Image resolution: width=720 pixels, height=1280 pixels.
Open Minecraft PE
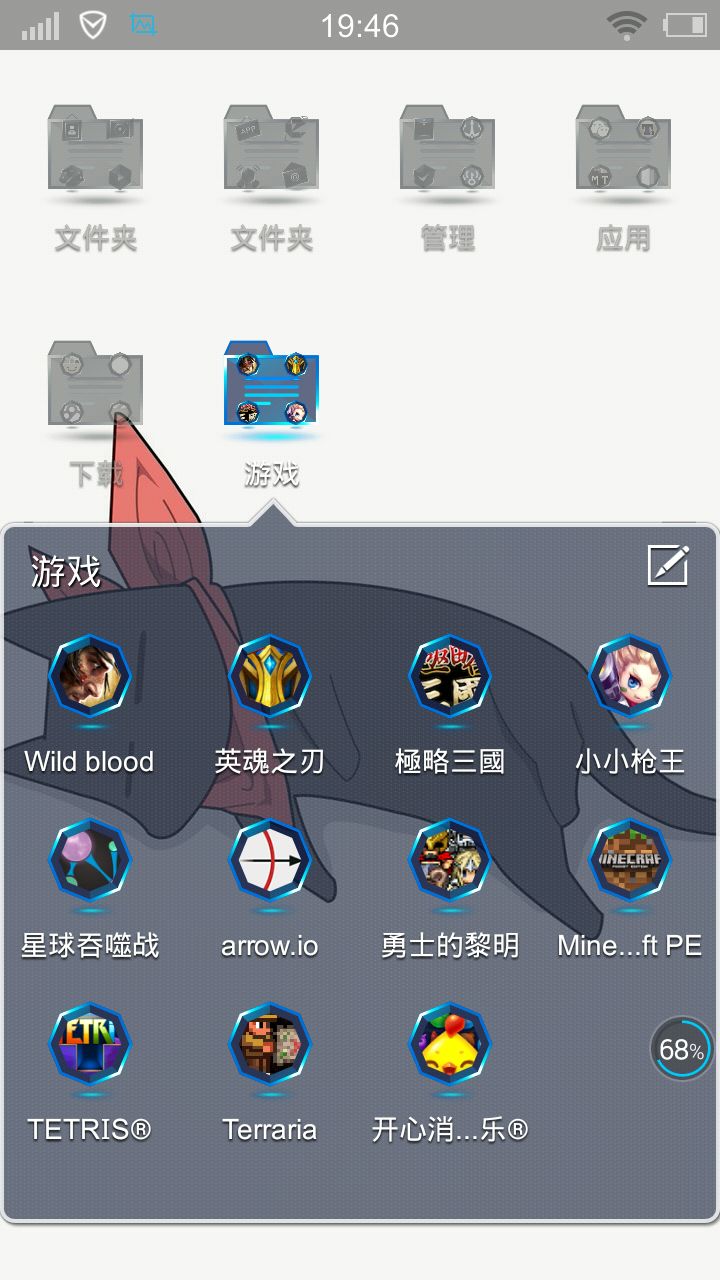[630, 861]
